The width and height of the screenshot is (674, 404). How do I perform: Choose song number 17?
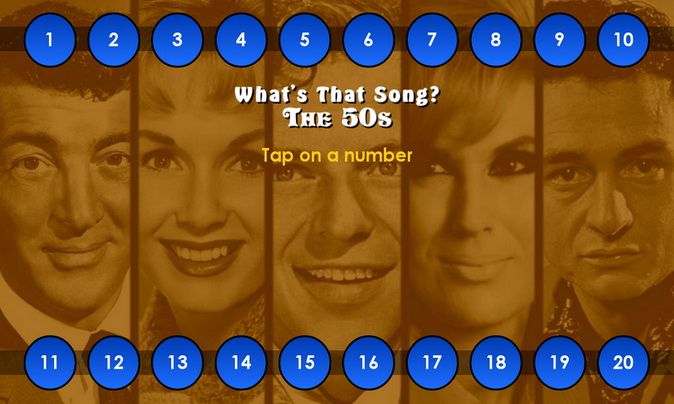point(432,362)
